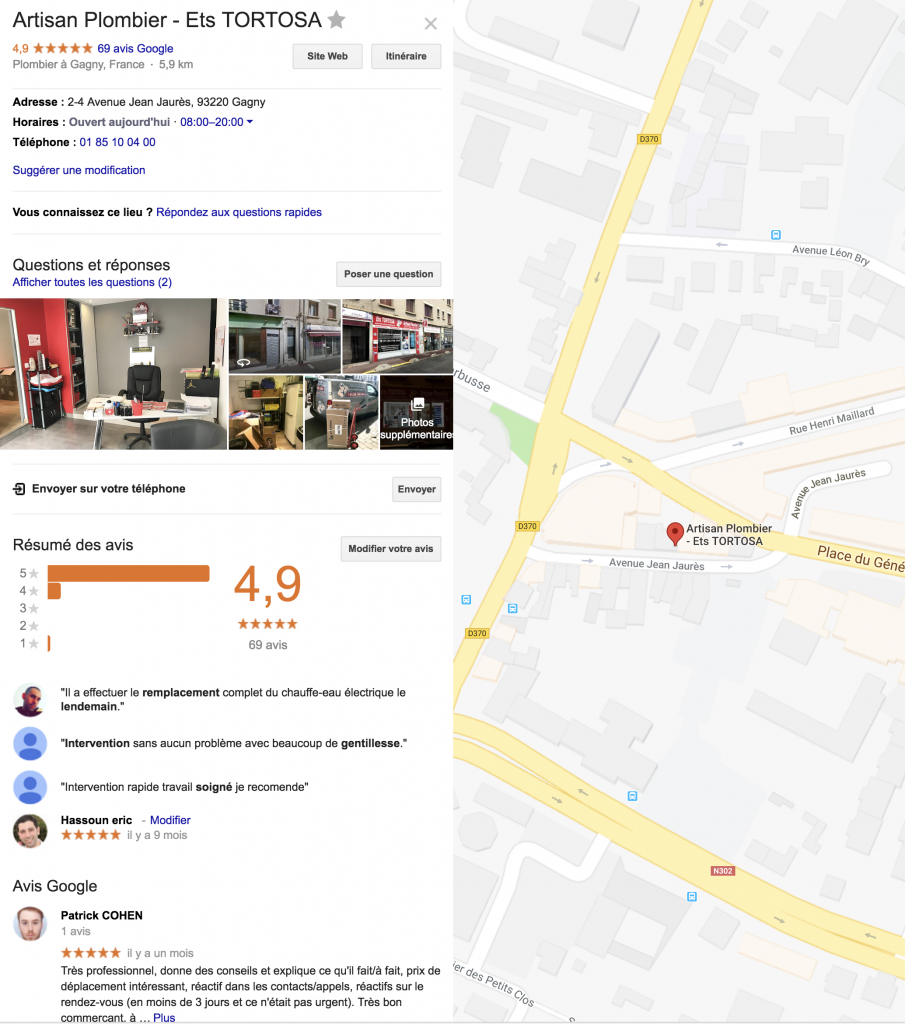Select Répondez aux questions rapides
This screenshot has height=1024, width=905.
coord(239,212)
